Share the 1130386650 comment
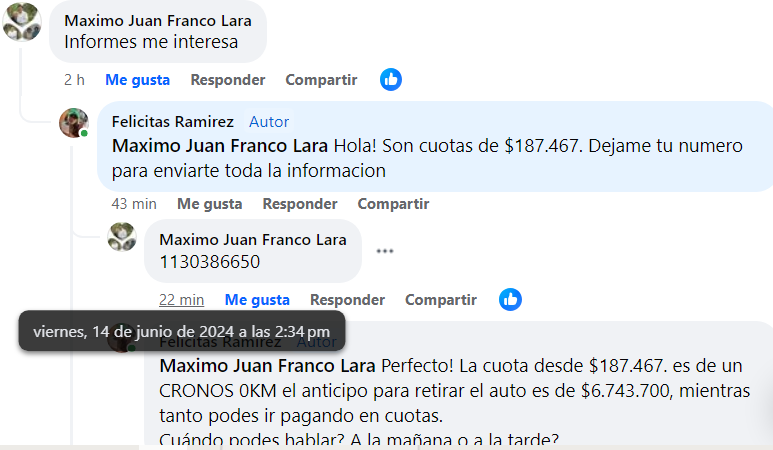The width and height of the screenshot is (773, 450). pos(441,300)
